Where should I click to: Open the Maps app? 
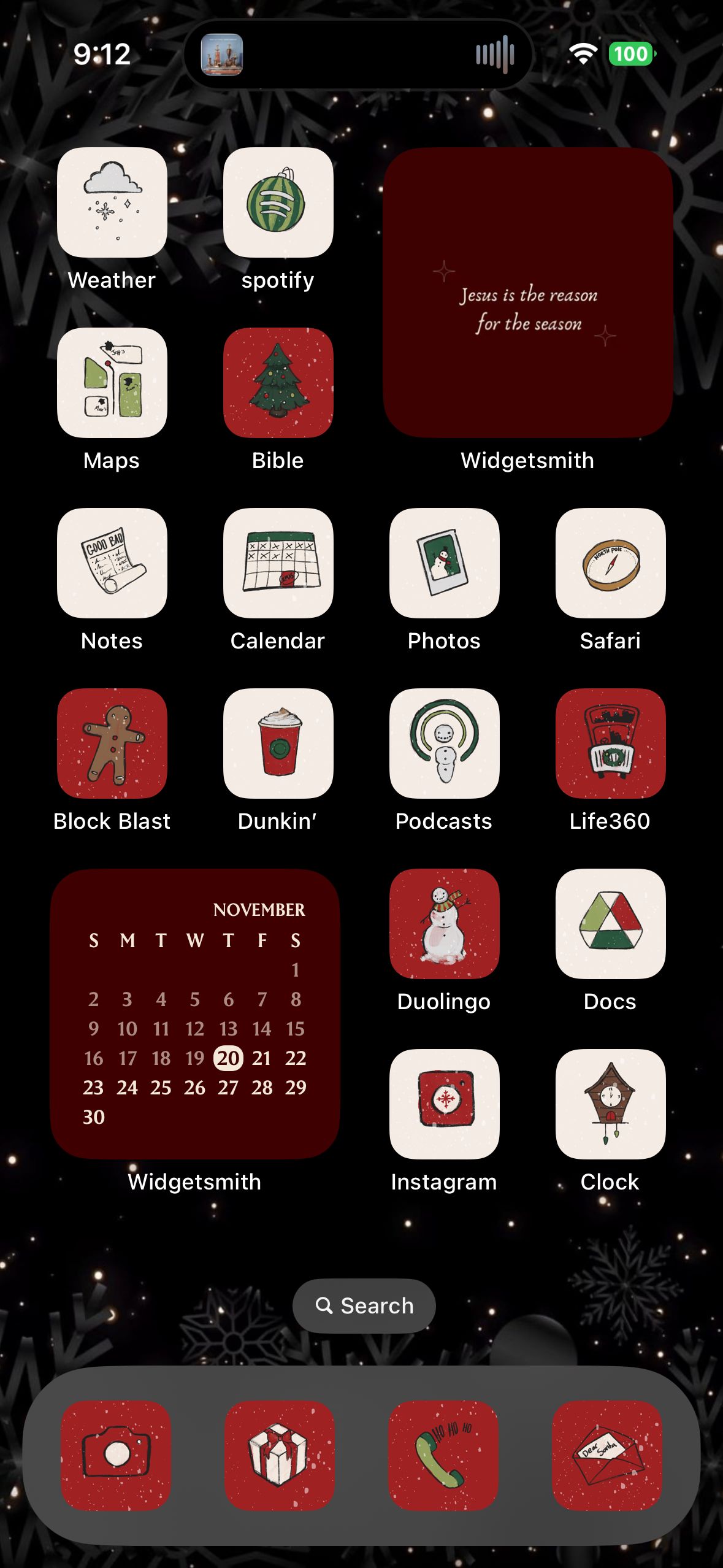point(112,383)
